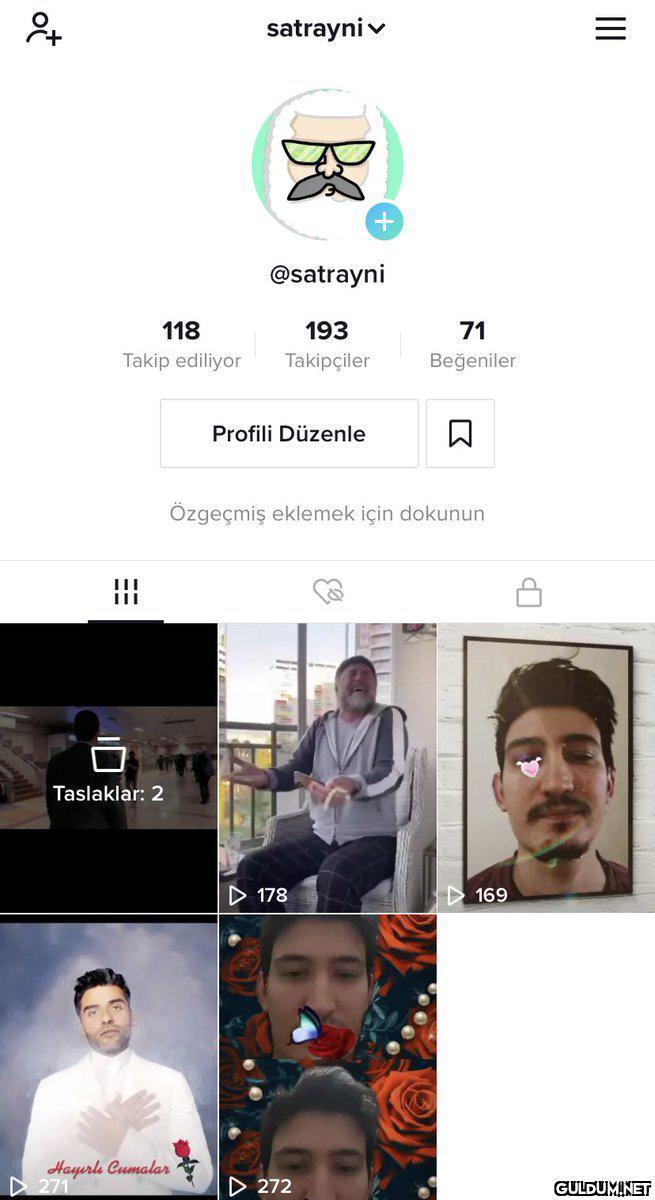This screenshot has height=1200, width=655.
Task: Open the hamburger menu
Action: pyautogui.click(x=610, y=29)
